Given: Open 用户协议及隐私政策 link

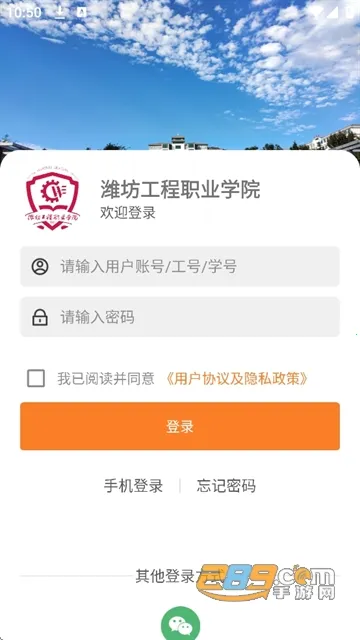Looking at the screenshot, I should point(237,379).
